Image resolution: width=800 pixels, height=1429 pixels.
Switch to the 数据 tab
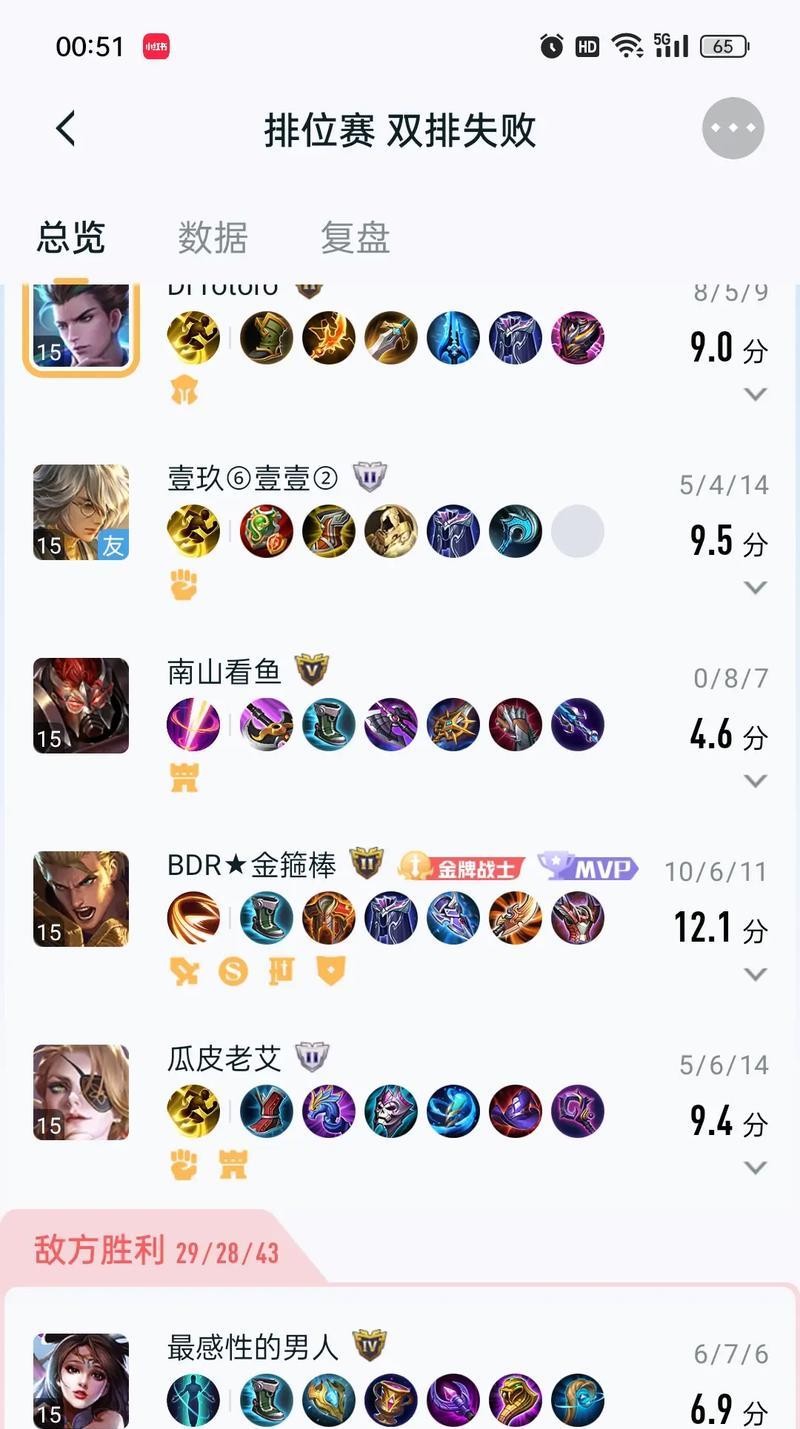click(213, 238)
